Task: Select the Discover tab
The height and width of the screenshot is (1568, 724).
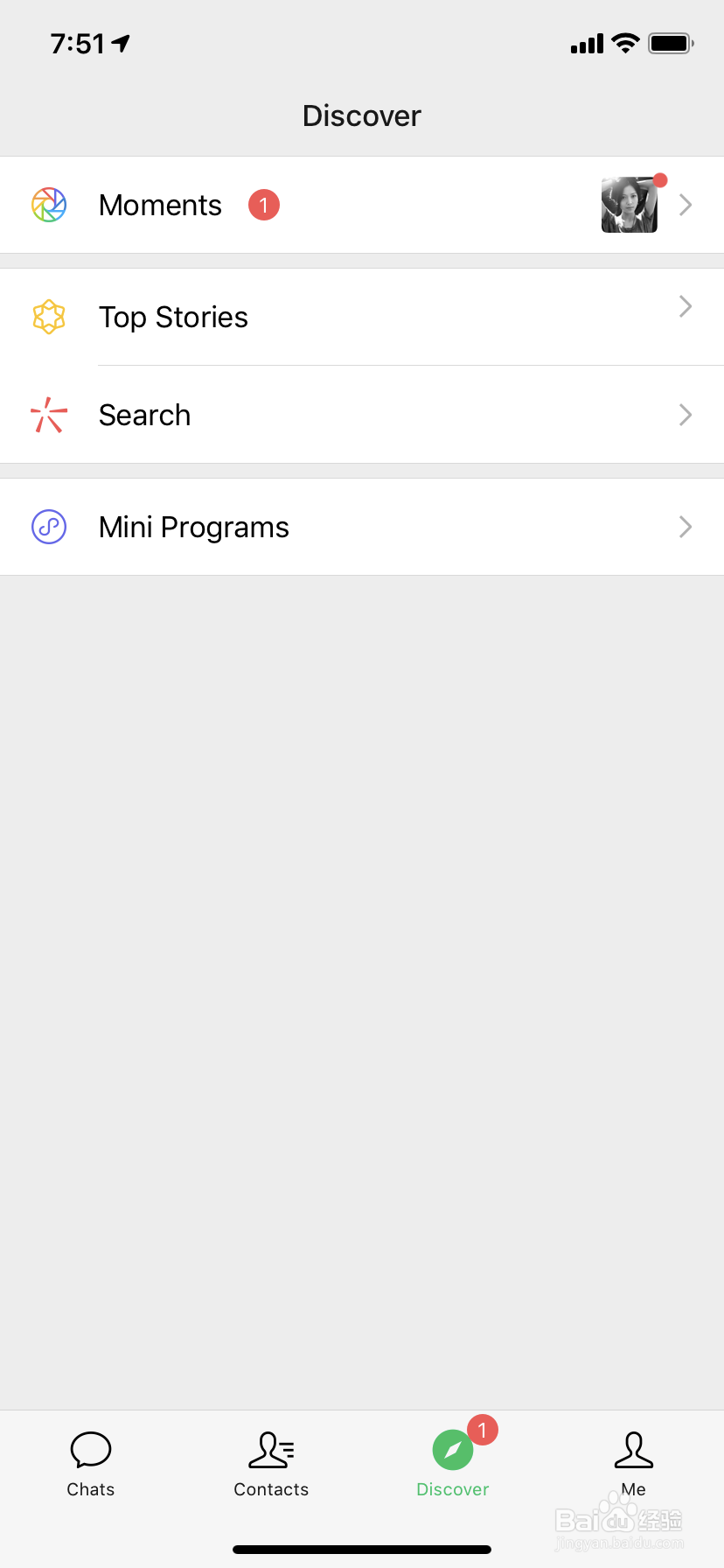Action: click(x=453, y=1463)
